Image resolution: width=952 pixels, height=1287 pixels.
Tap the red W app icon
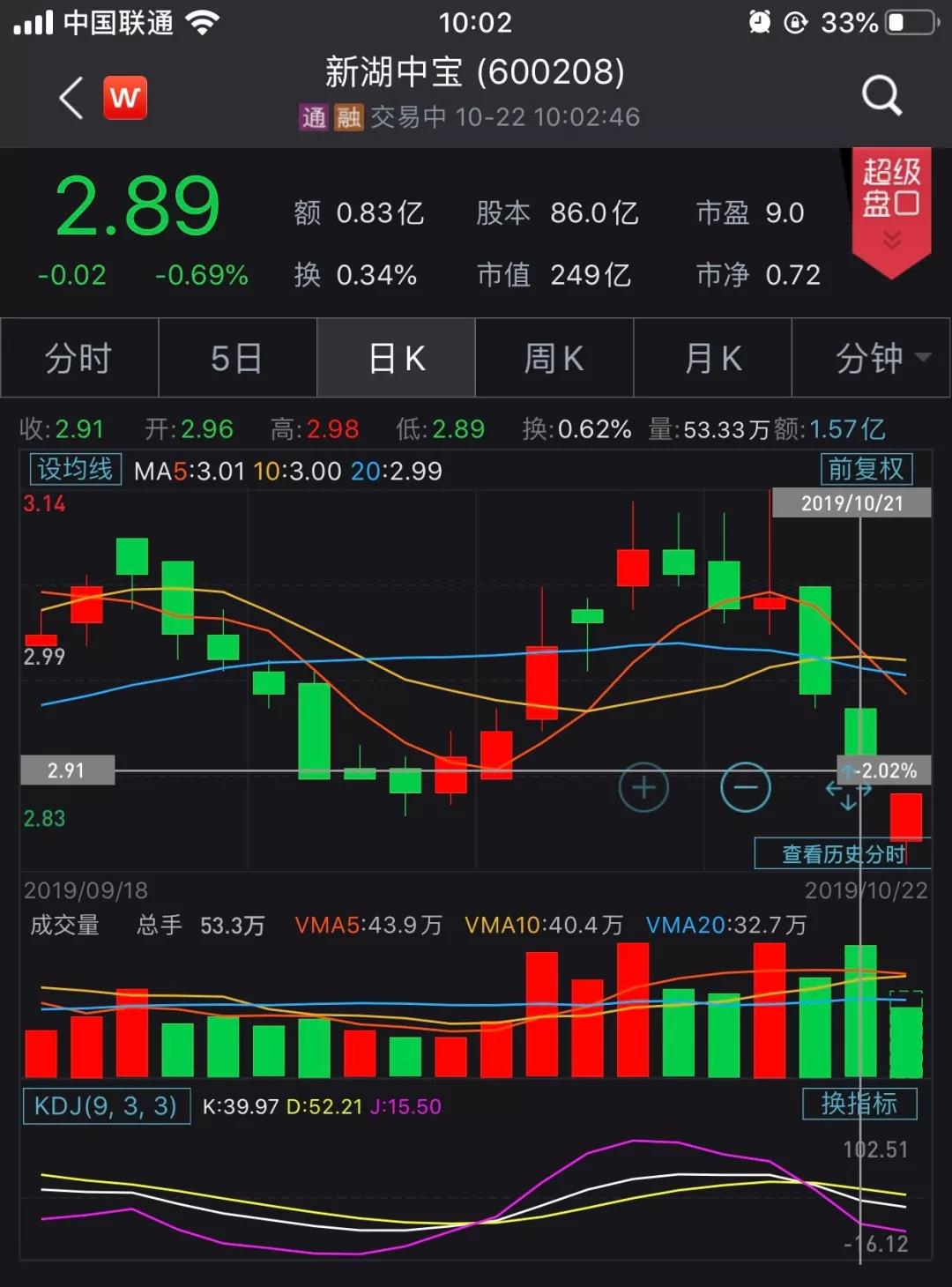[125, 97]
